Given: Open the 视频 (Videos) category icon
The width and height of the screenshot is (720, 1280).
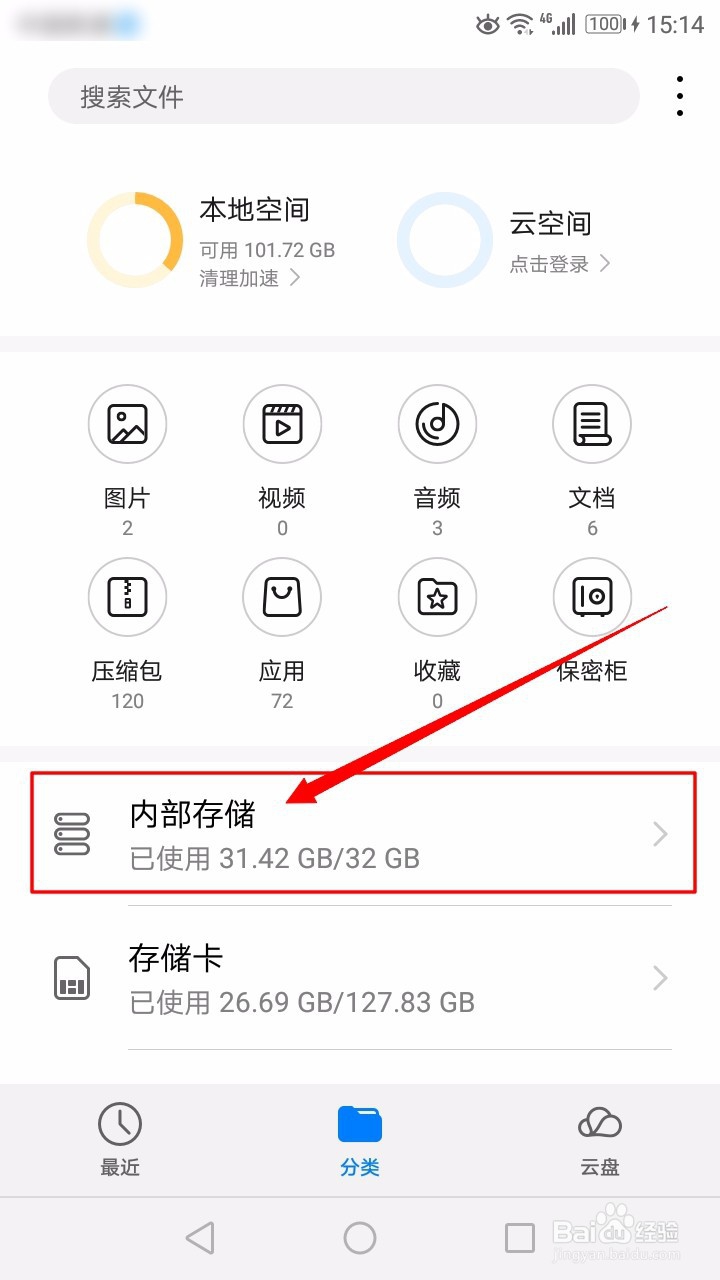Looking at the screenshot, I should tap(282, 424).
